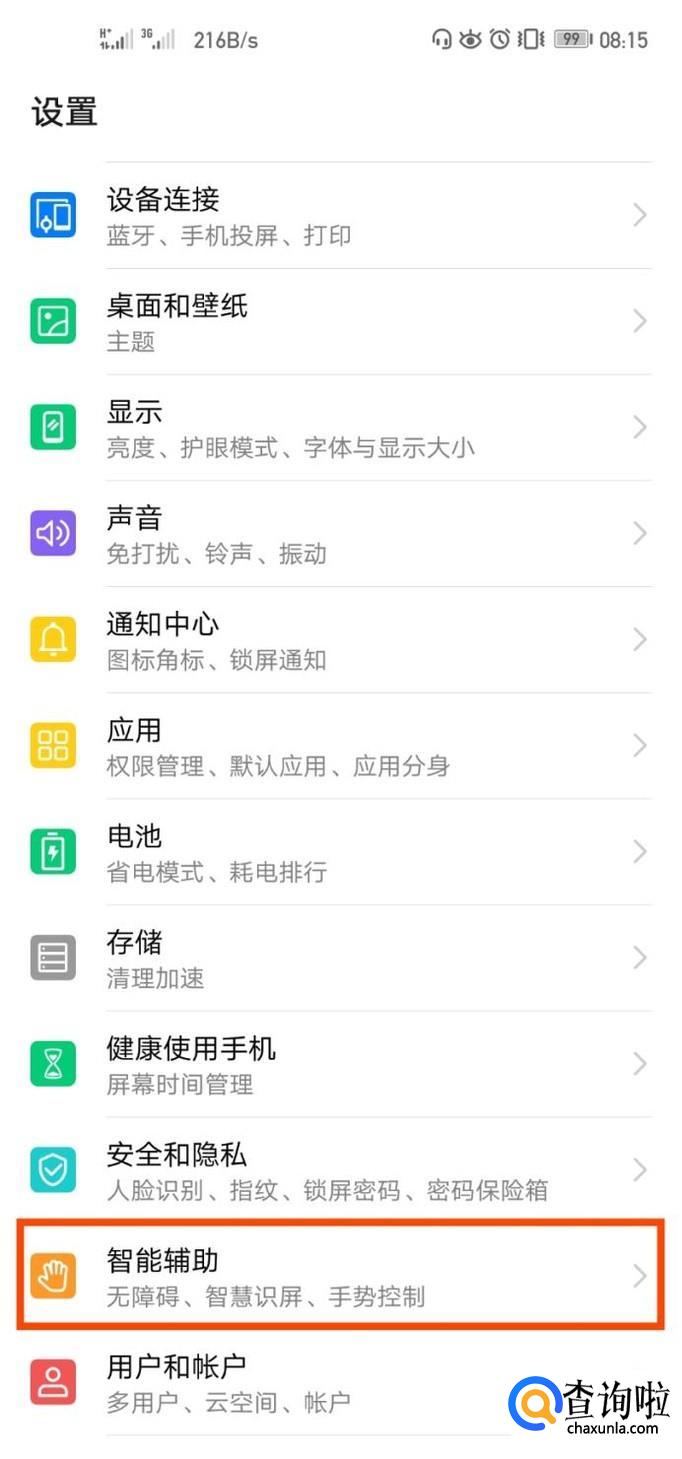Open 电池 settings
The image size is (682, 1459).
(340, 851)
